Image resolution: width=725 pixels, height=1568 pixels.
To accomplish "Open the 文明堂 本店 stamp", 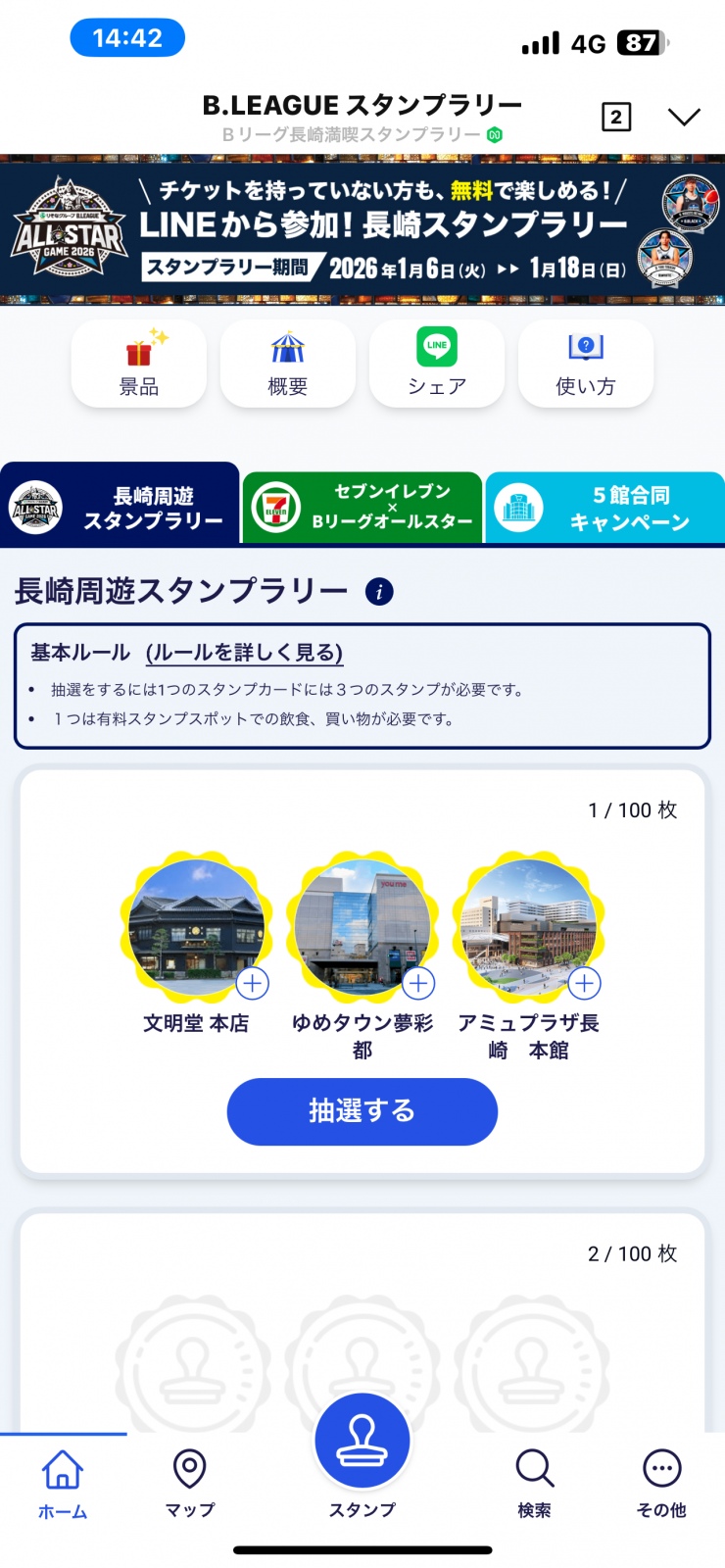I will click(196, 926).
